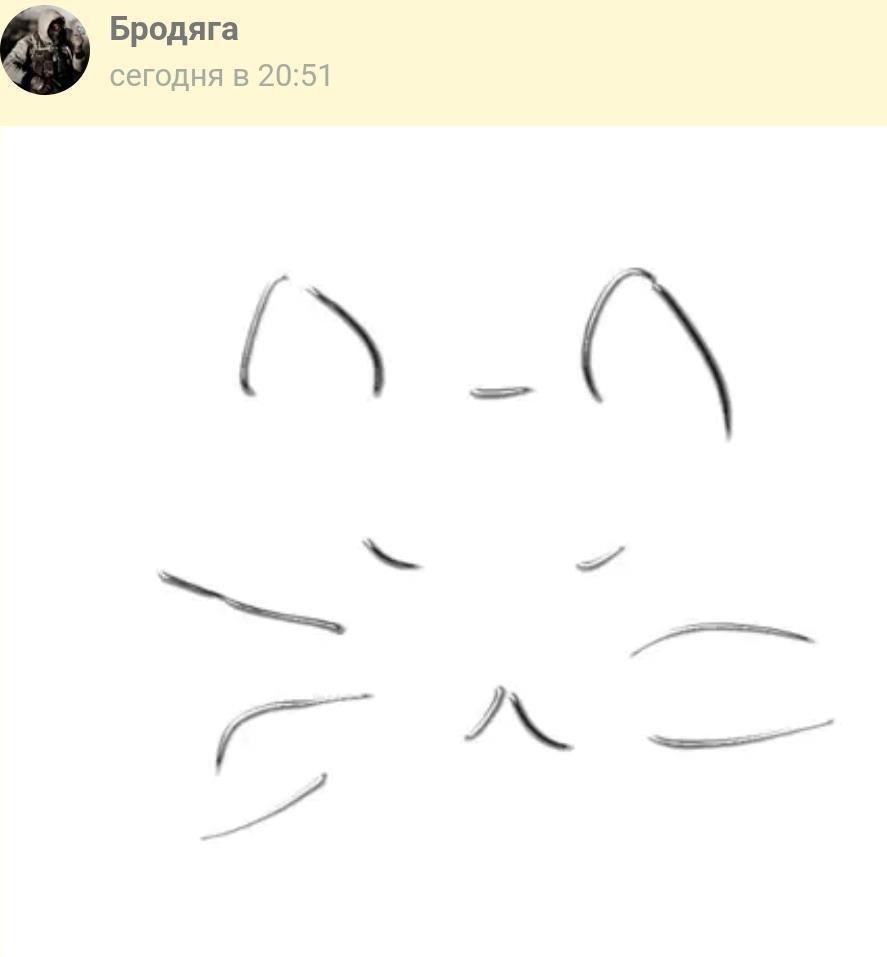The image size is (887, 957).
Task: Open Бродяга's profile picture
Action: [x=45, y=50]
